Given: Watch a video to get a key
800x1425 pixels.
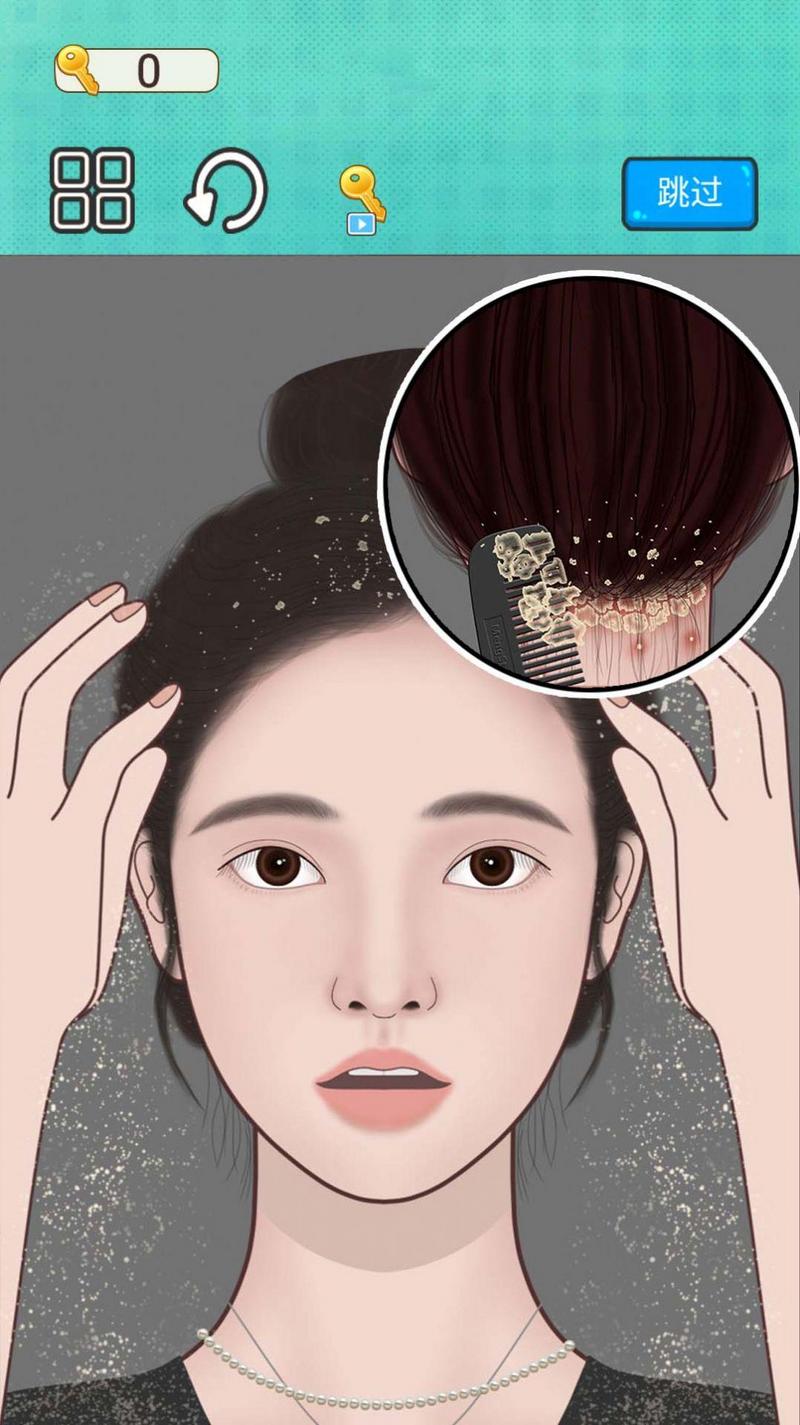Looking at the screenshot, I should (x=361, y=199).
